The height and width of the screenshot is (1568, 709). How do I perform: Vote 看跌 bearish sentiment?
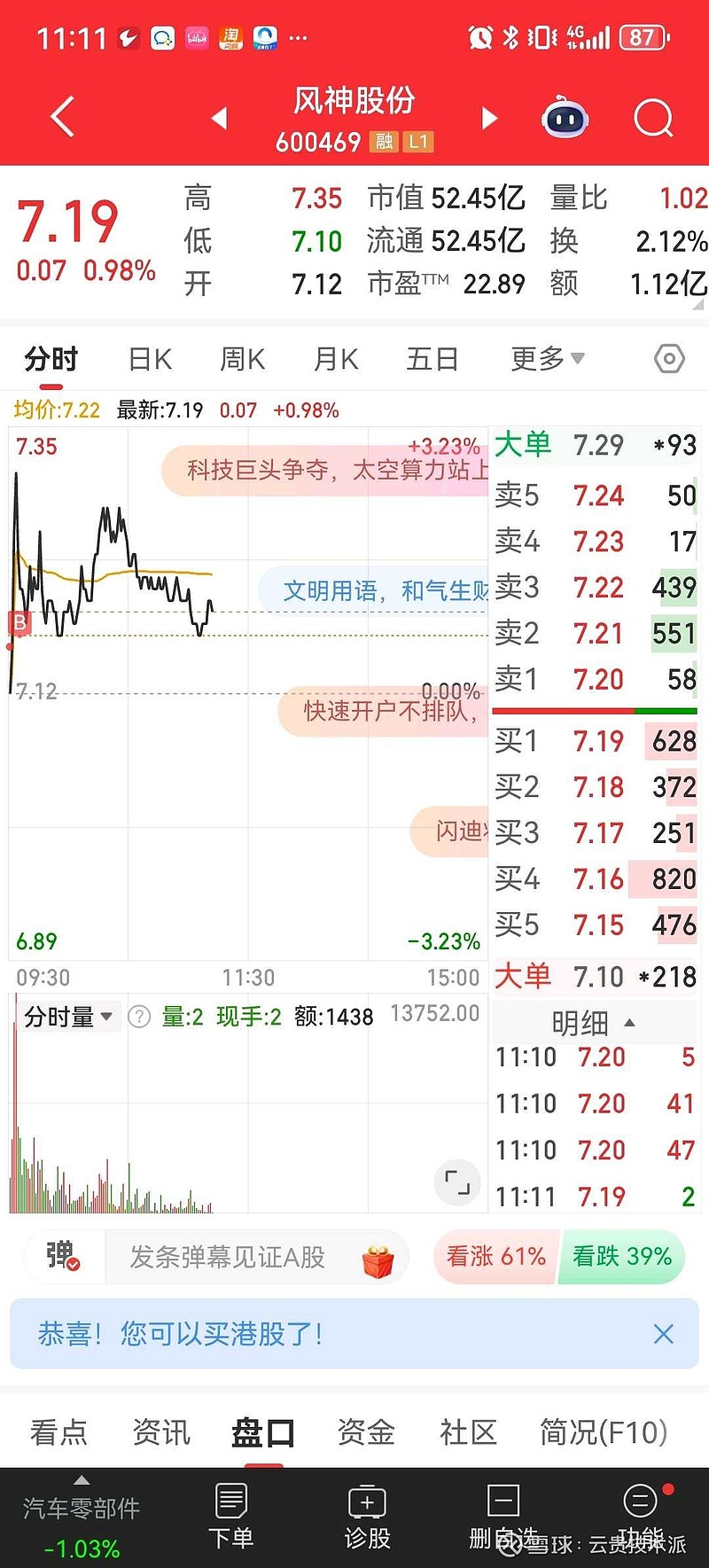621,1257
